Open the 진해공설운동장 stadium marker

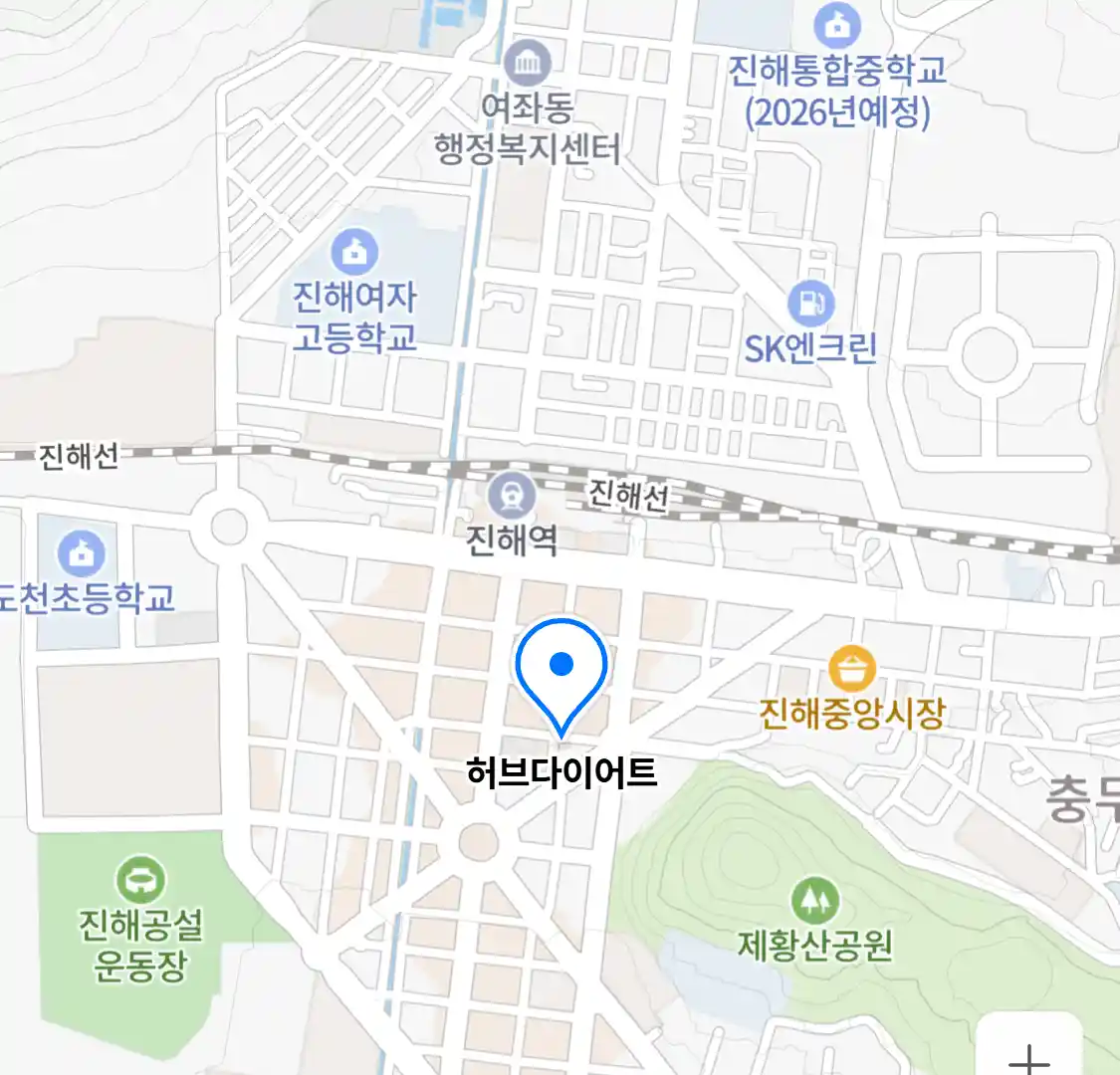(141, 880)
